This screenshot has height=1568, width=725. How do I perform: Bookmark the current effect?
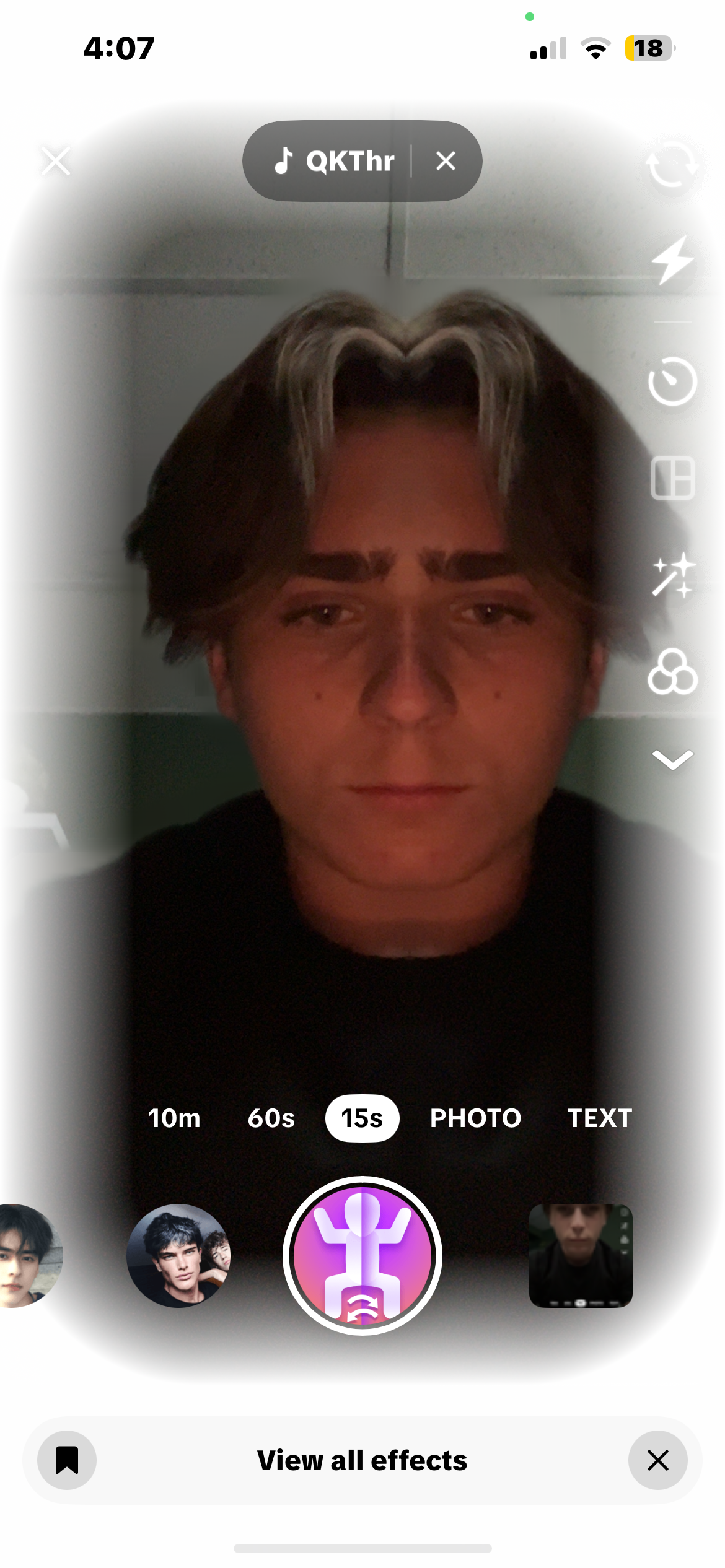(x=67, y=1460)
